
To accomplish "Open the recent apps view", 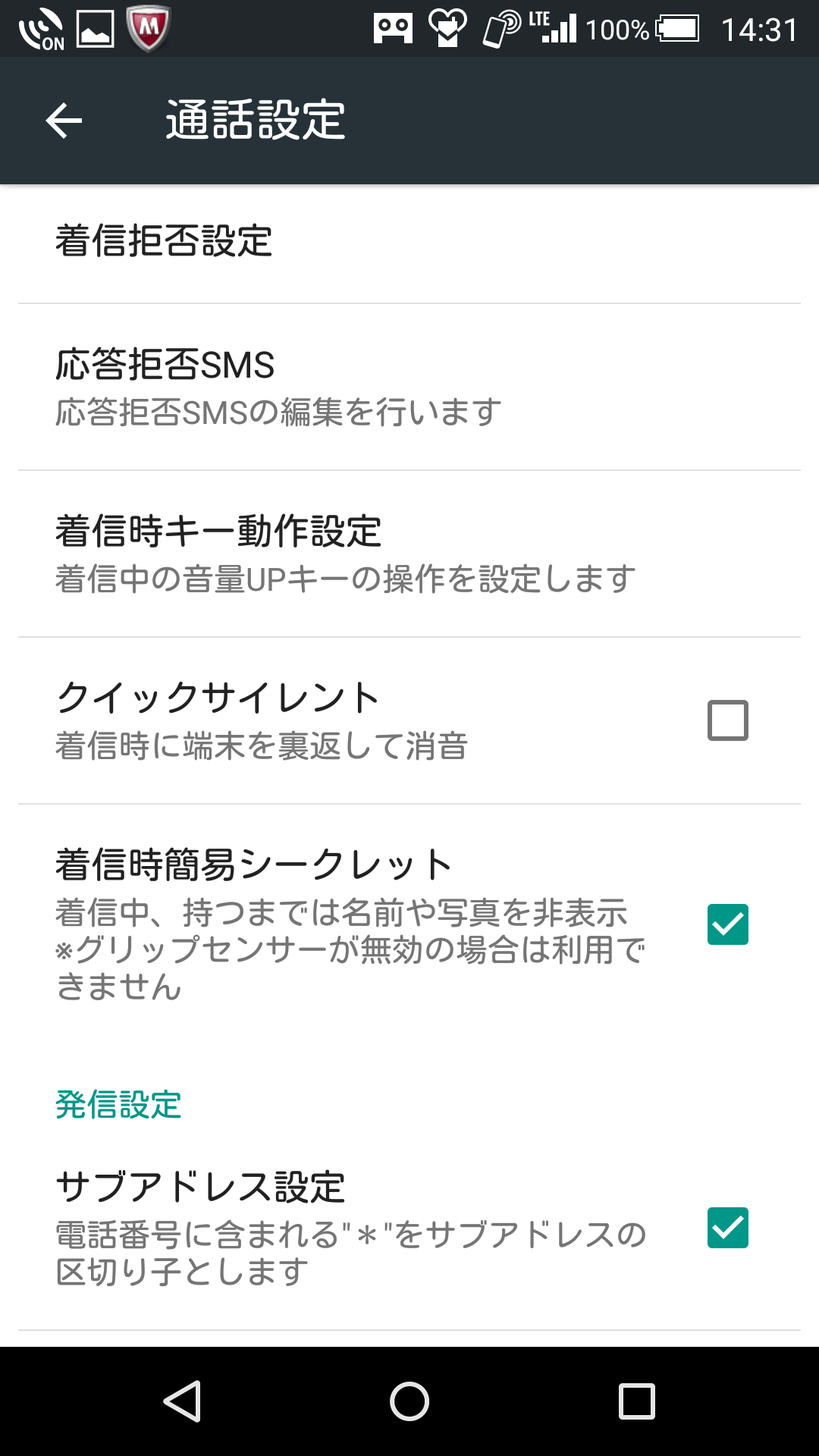I will (x=636, y=1401).
